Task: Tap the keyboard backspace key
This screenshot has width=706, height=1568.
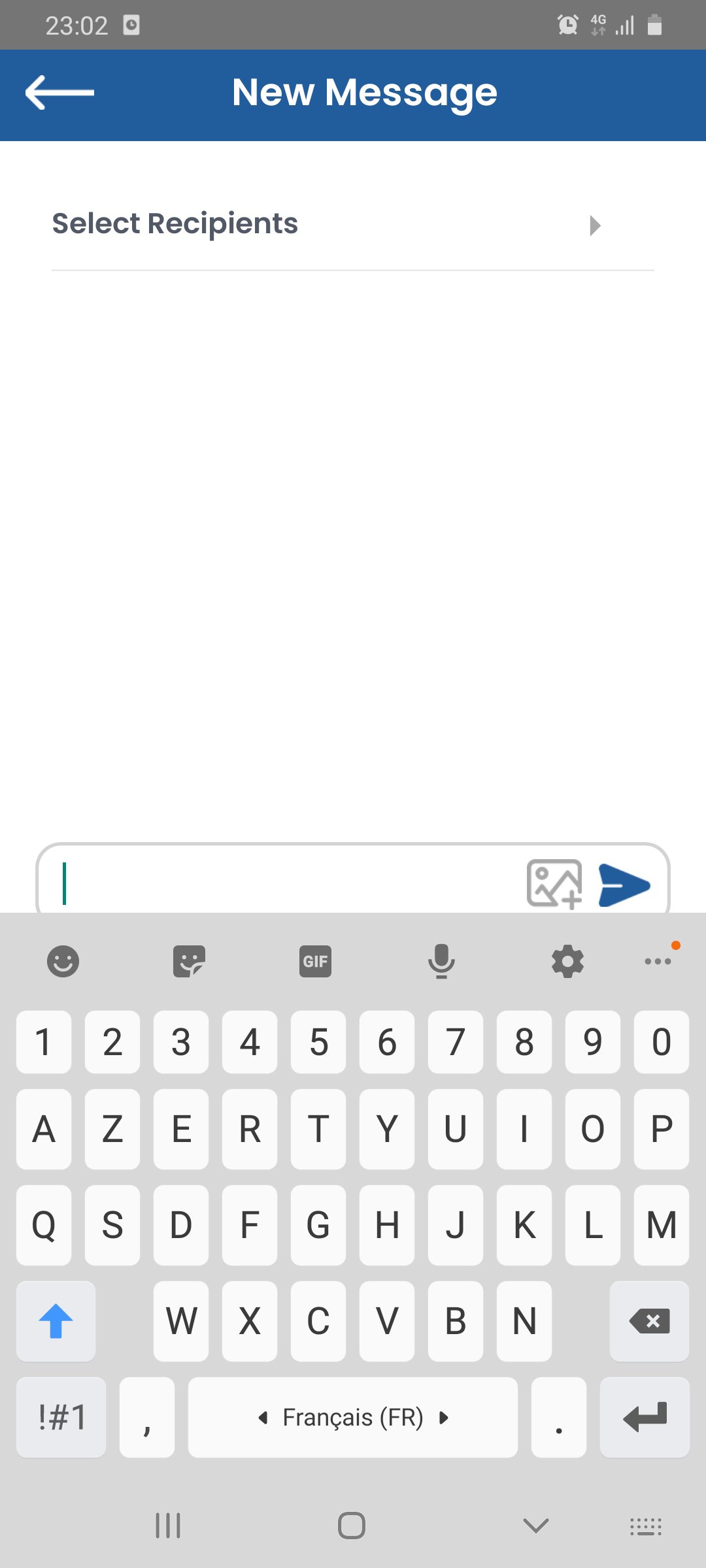Action: 649,1321
